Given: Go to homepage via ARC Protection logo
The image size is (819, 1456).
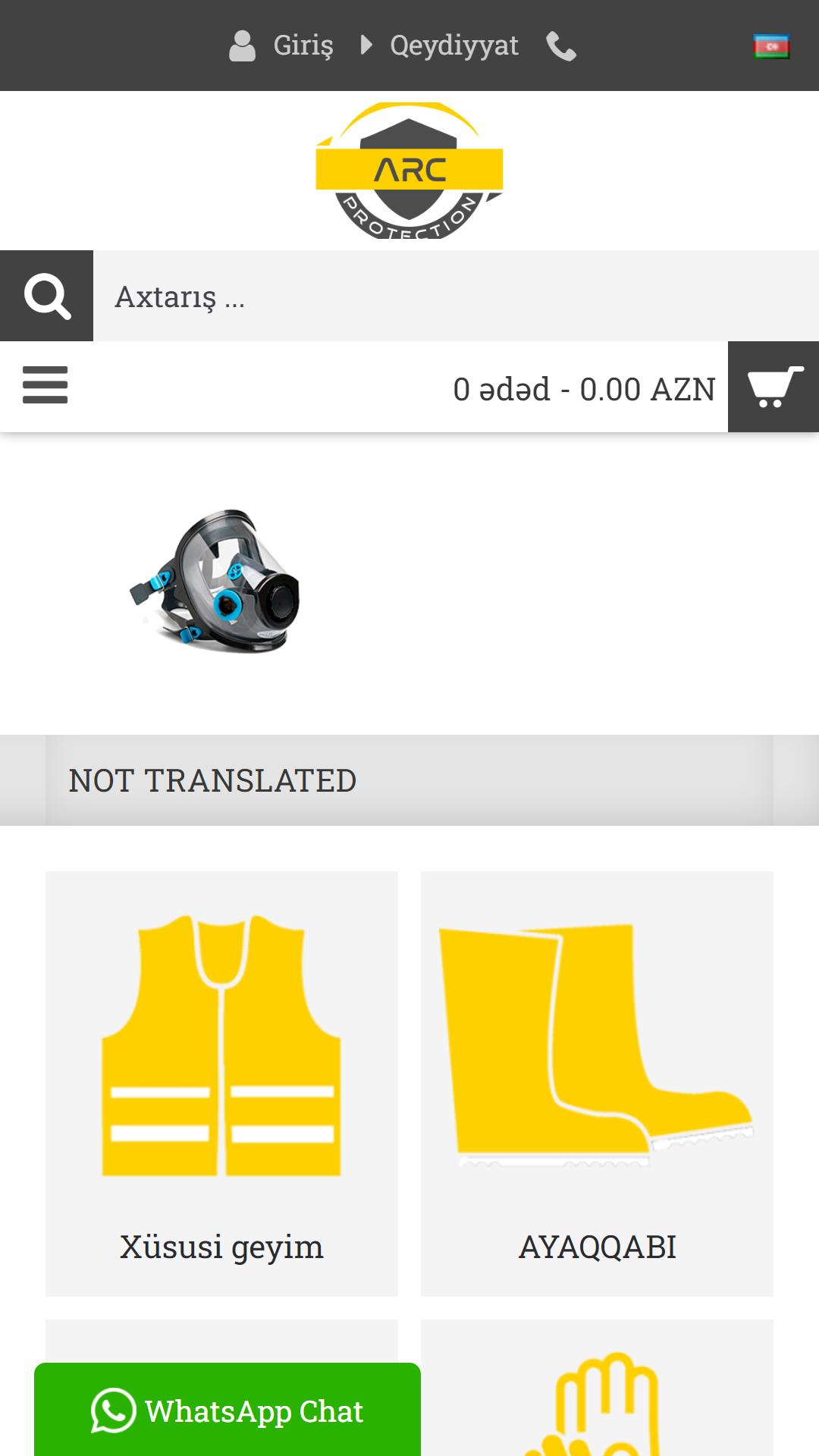Looking at the screenshot, I should click(409, 171).
